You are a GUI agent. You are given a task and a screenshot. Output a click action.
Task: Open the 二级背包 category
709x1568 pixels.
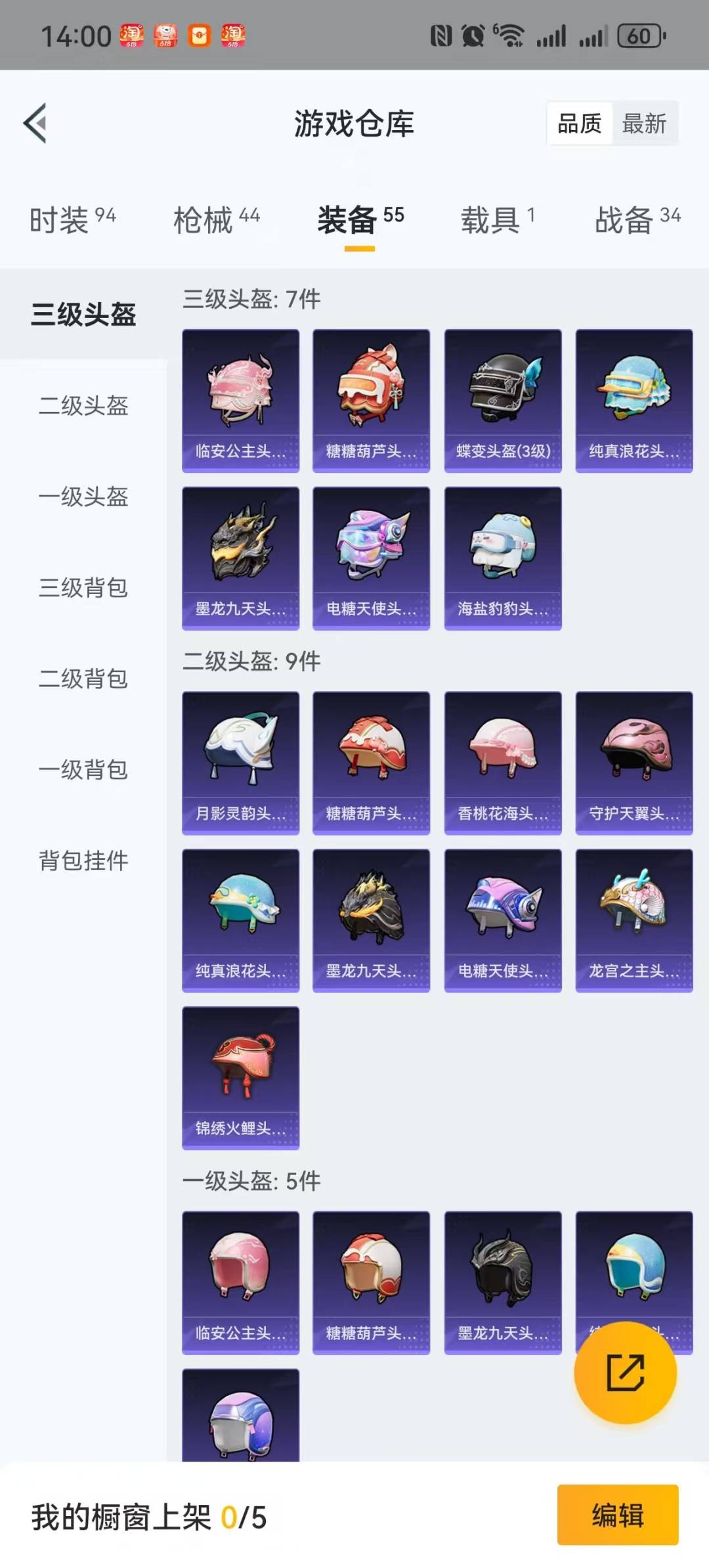click(x=83, y=679)
